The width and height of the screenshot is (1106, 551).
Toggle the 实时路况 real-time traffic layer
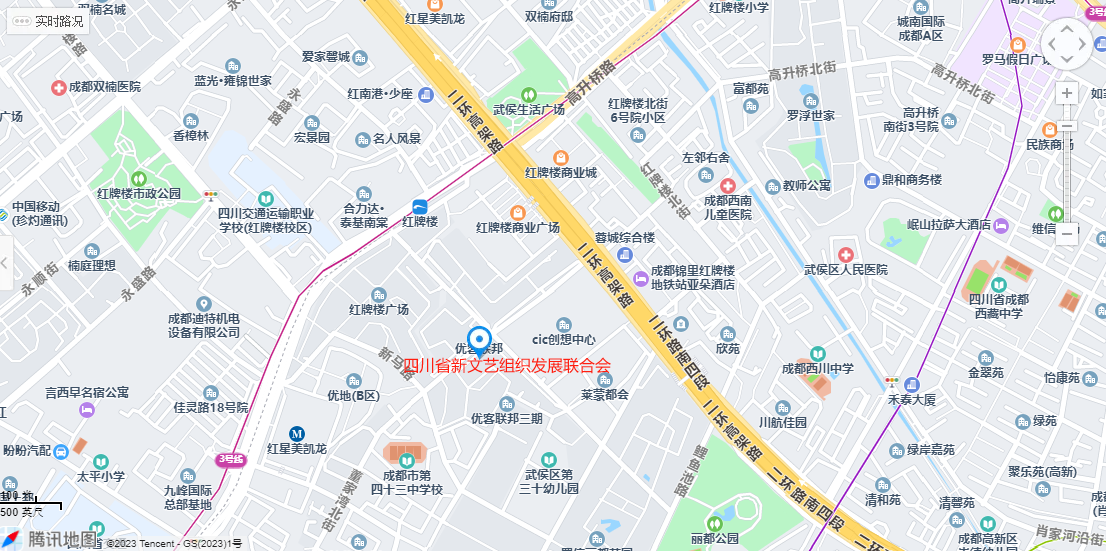tap(48, 20)
